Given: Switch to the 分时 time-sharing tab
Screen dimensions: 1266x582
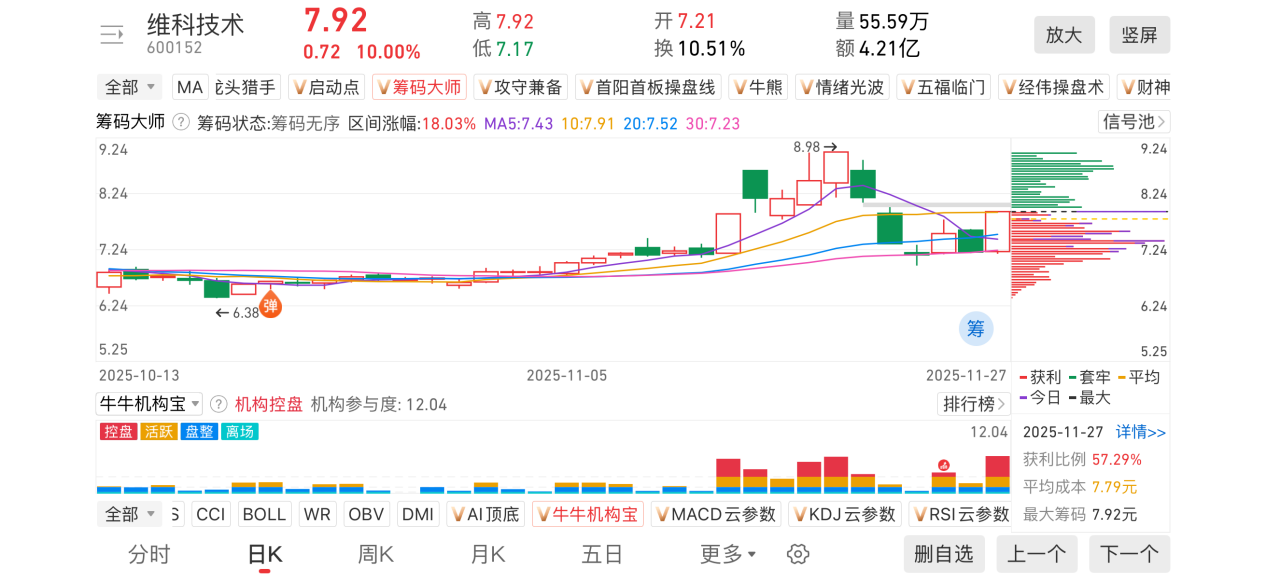Looking at the screenshot, I should (150, 554).
